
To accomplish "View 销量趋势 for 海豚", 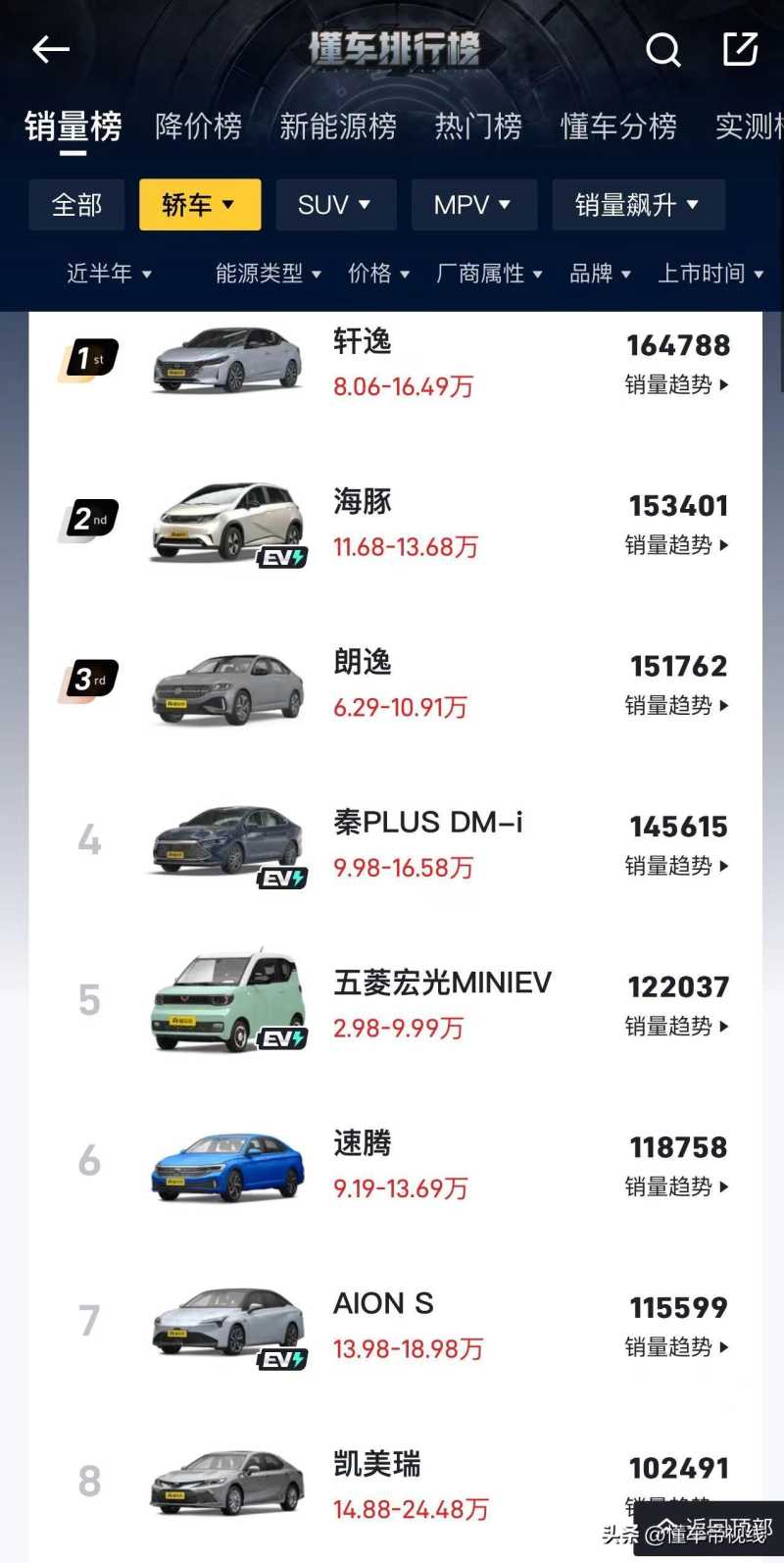I will coord(676,545).
